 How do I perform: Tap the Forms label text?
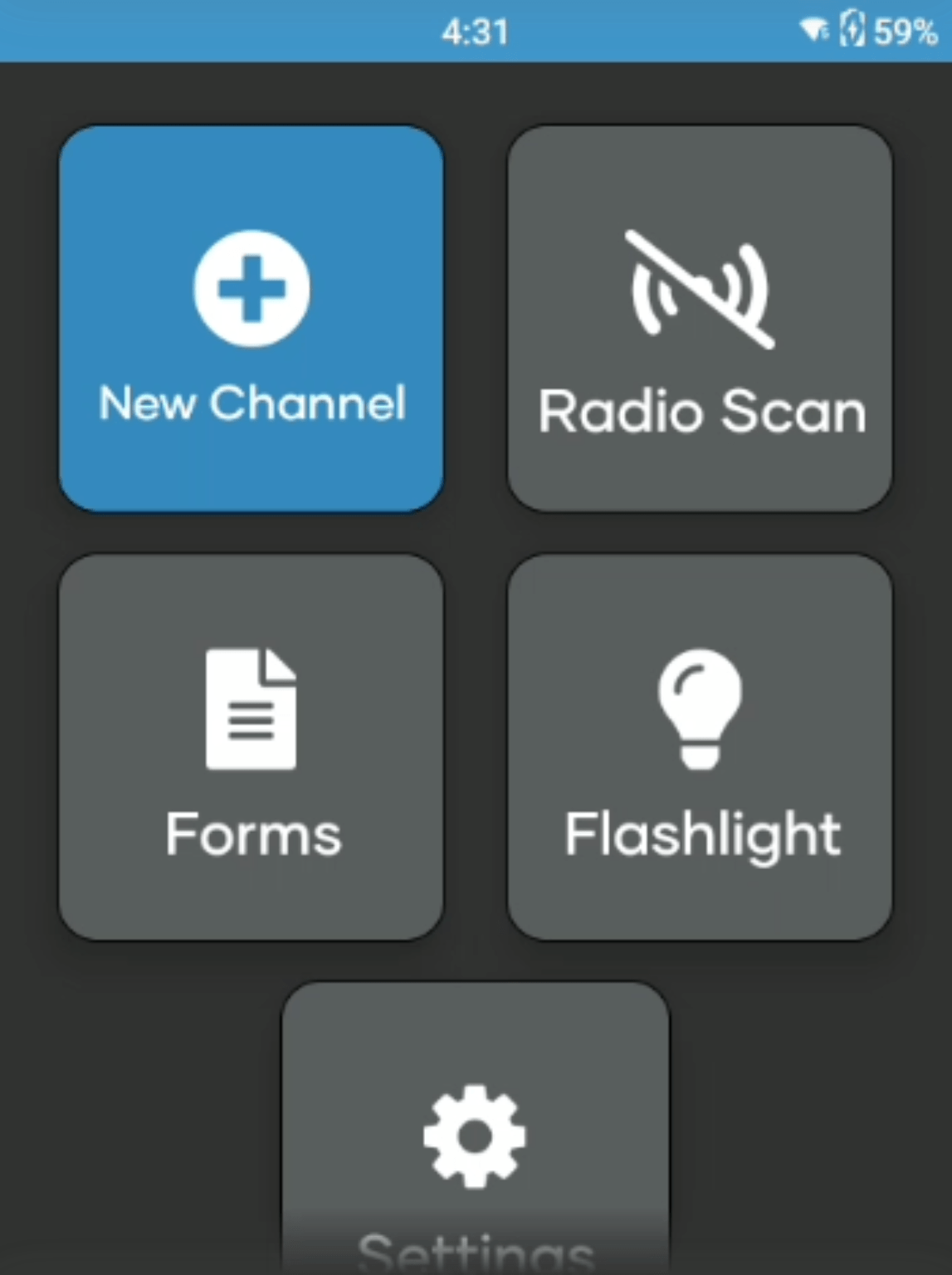(251, 833)
